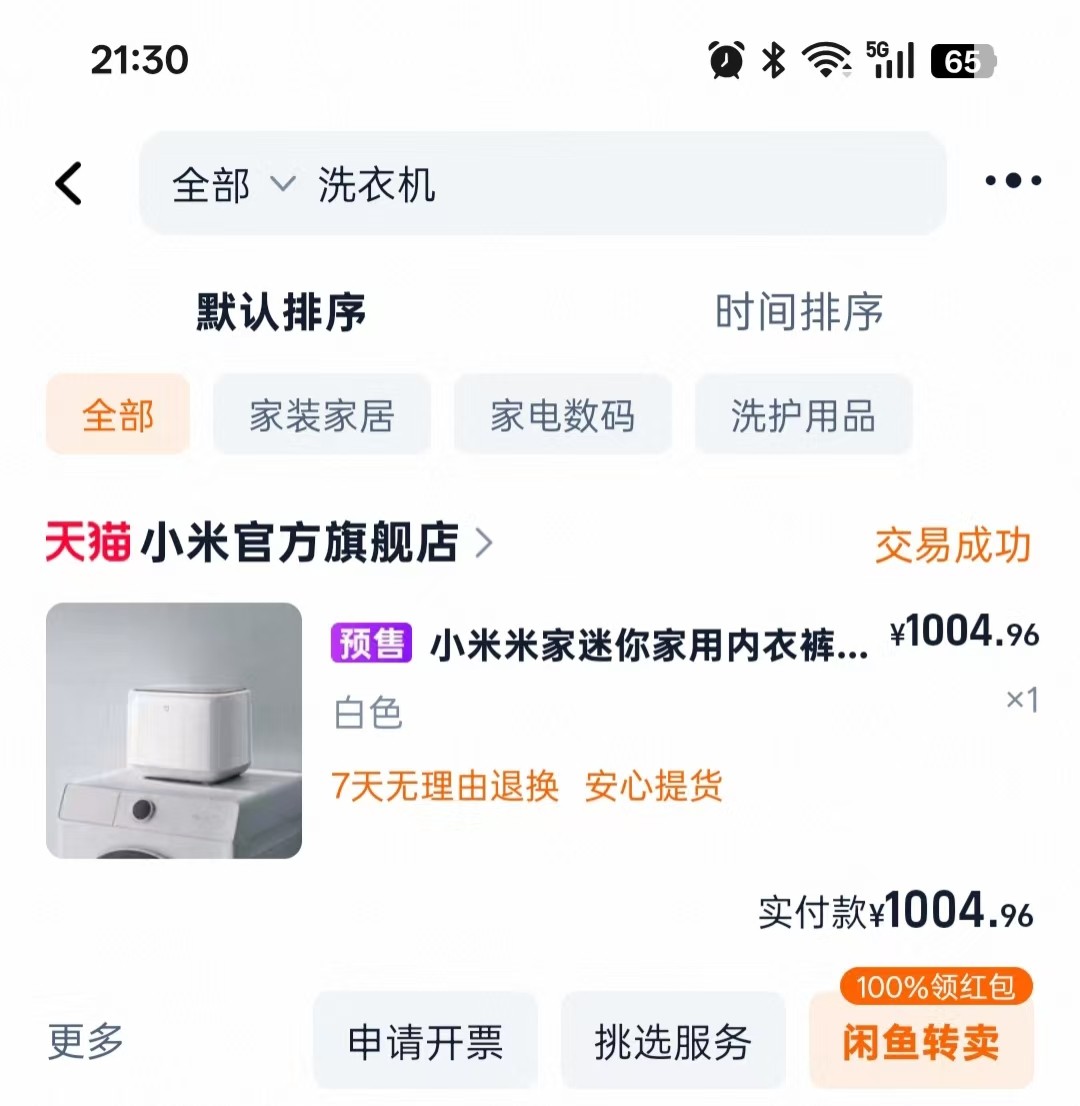Filter orders by 家装家居
Screen dimensions: 1080x1106
pyautogui.click(x=321, y=415)
